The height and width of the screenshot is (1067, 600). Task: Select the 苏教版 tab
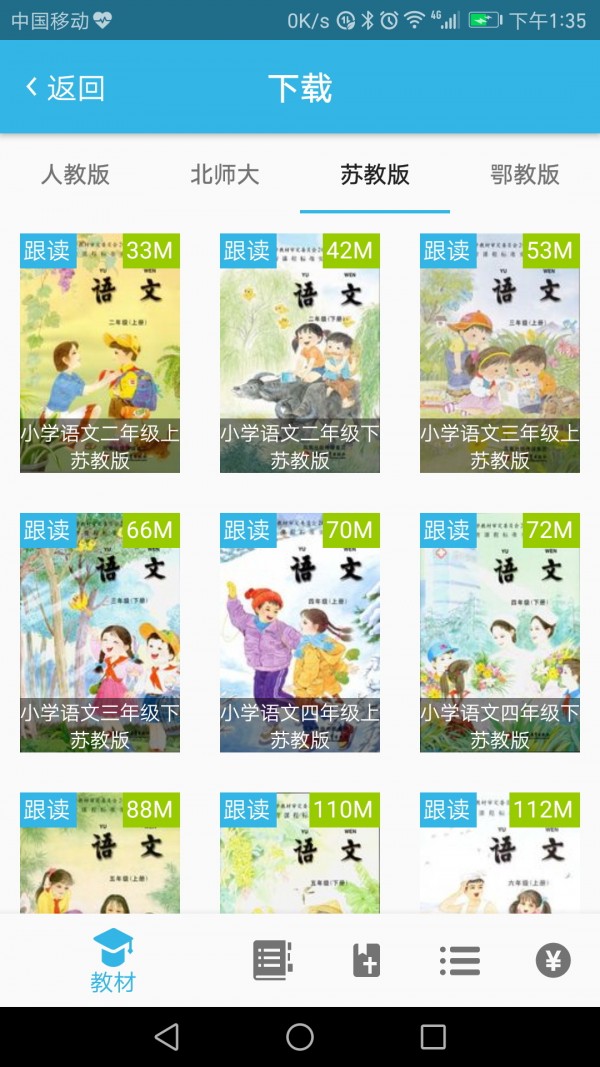[x=375, y=175]
